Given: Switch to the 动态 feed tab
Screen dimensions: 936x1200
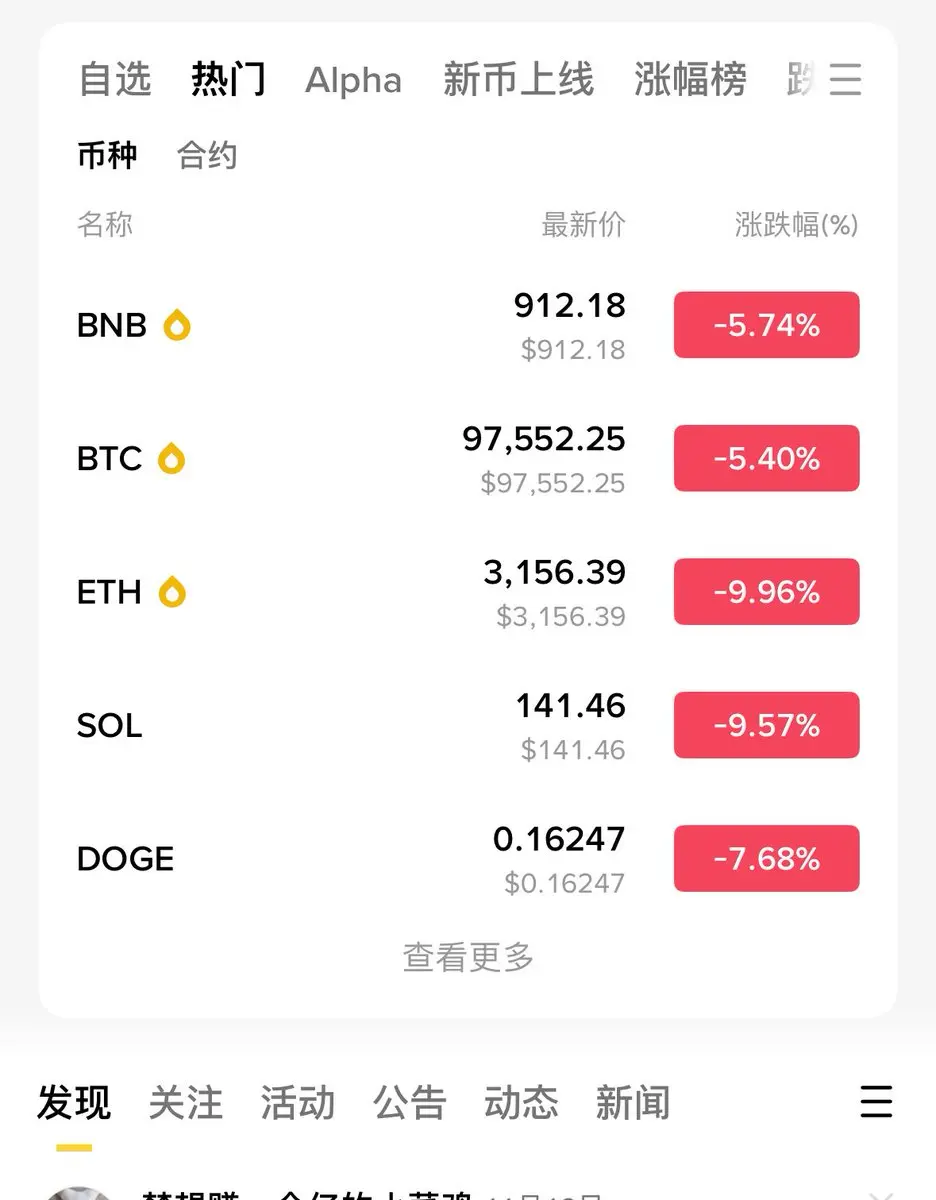Looking at the screenshot, I should click(x=521, y=1103).
